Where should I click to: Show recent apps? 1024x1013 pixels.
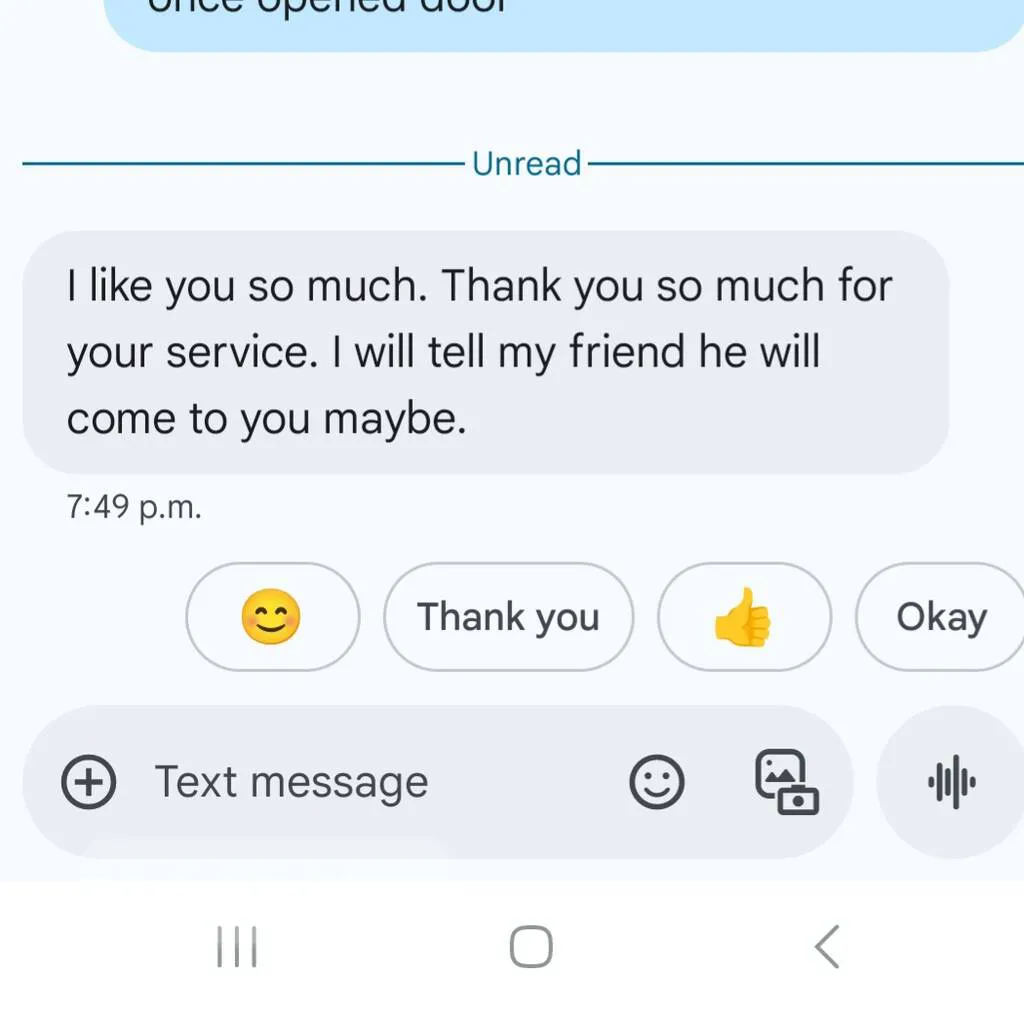pos(237,946)
